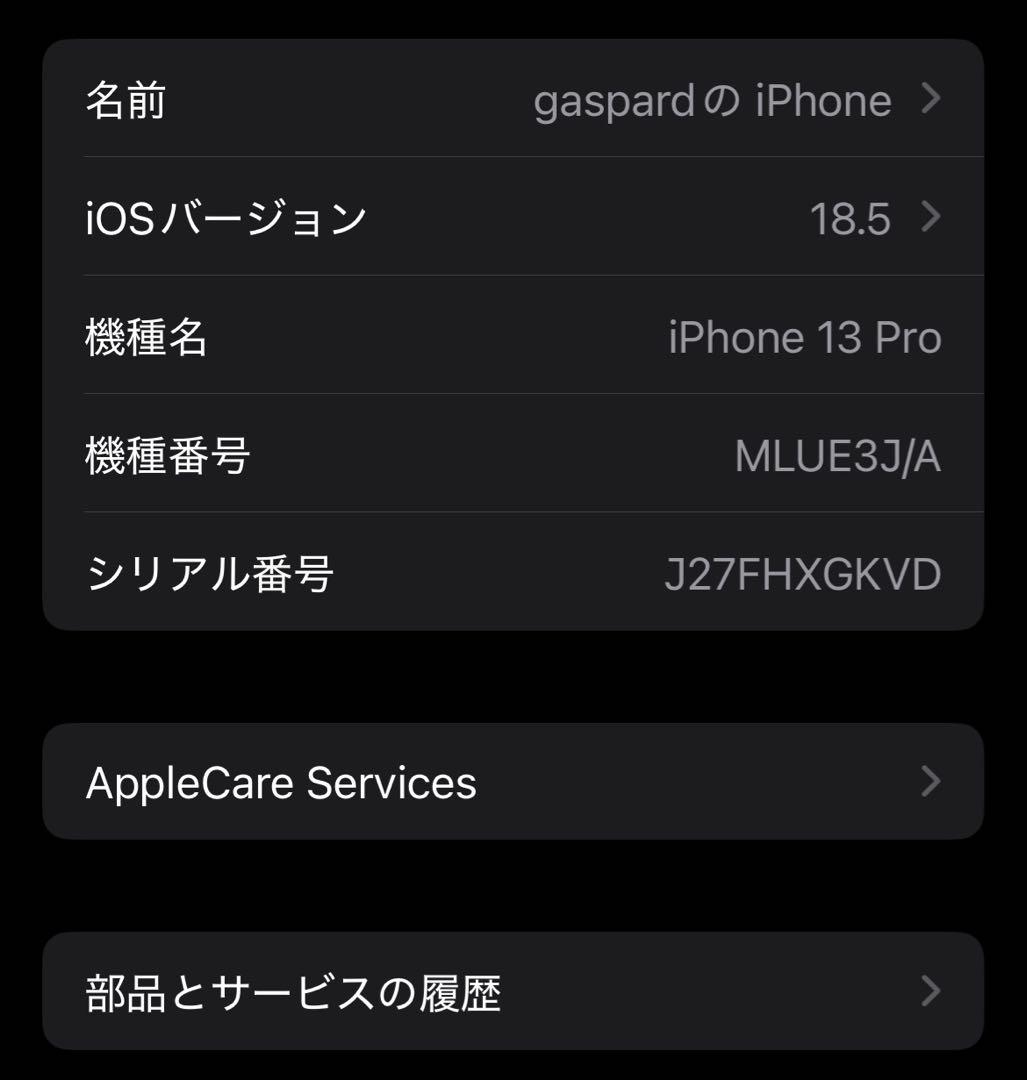
Task: Tap the chevron on AppleCare Services row
Action: 932,781
